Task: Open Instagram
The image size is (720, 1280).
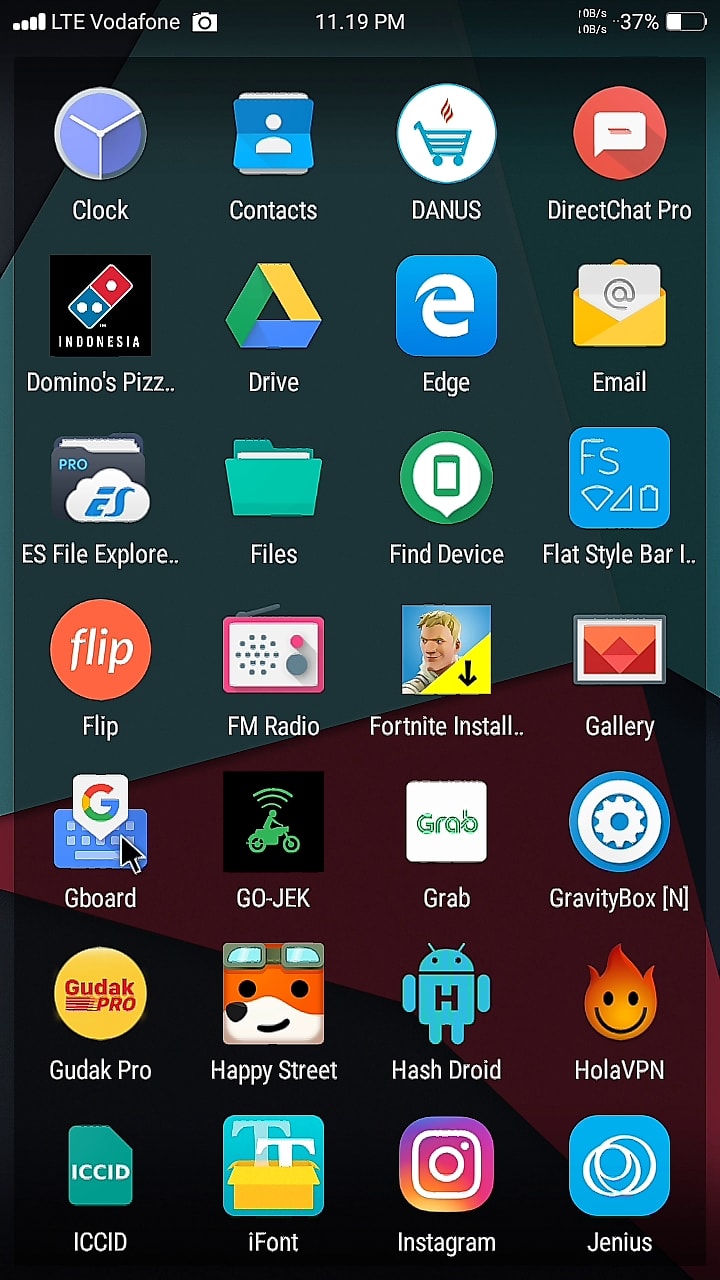Action: click(x=446, y=1166)
